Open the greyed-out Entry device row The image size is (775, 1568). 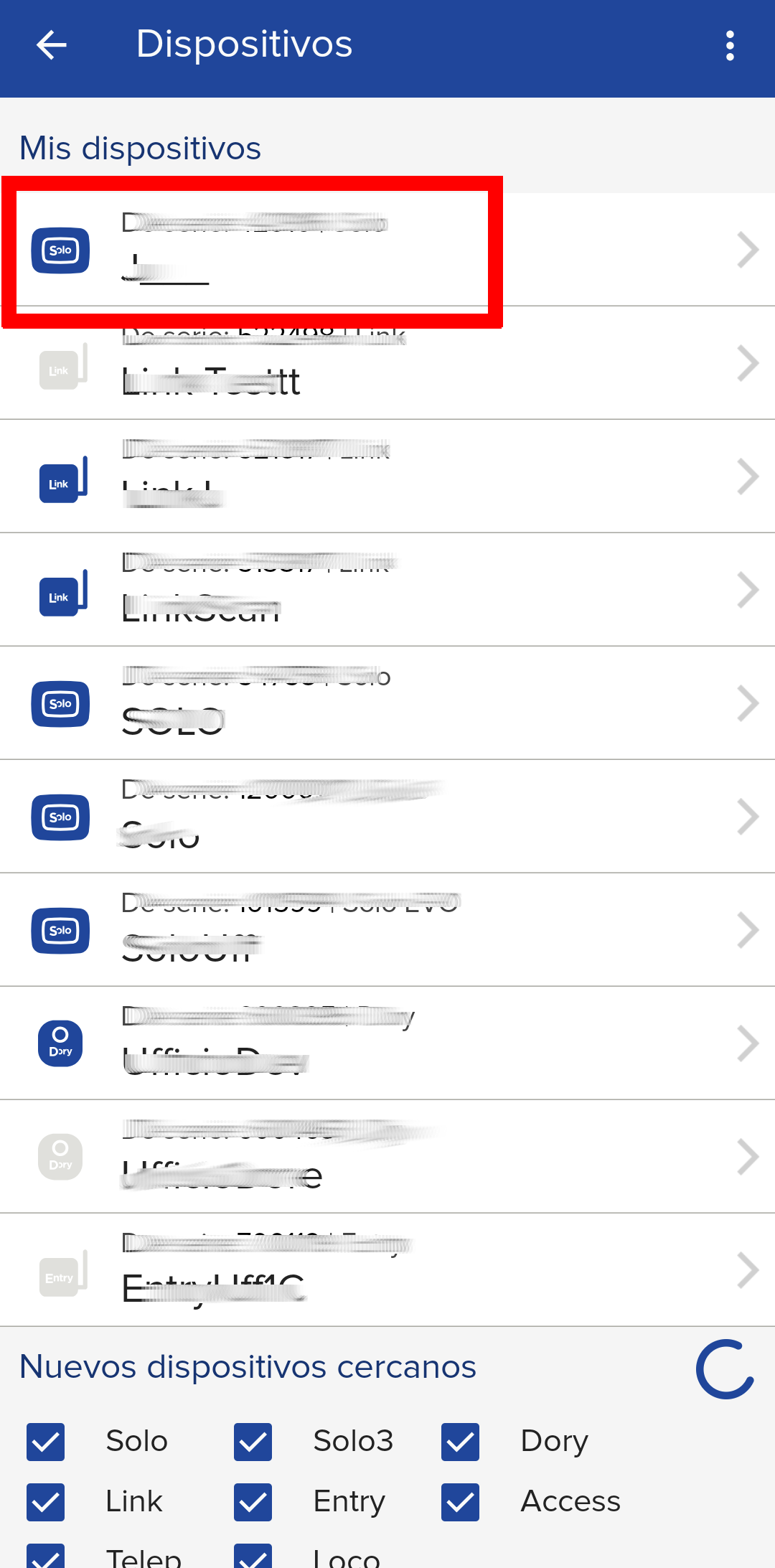(x=387, y=1270)
